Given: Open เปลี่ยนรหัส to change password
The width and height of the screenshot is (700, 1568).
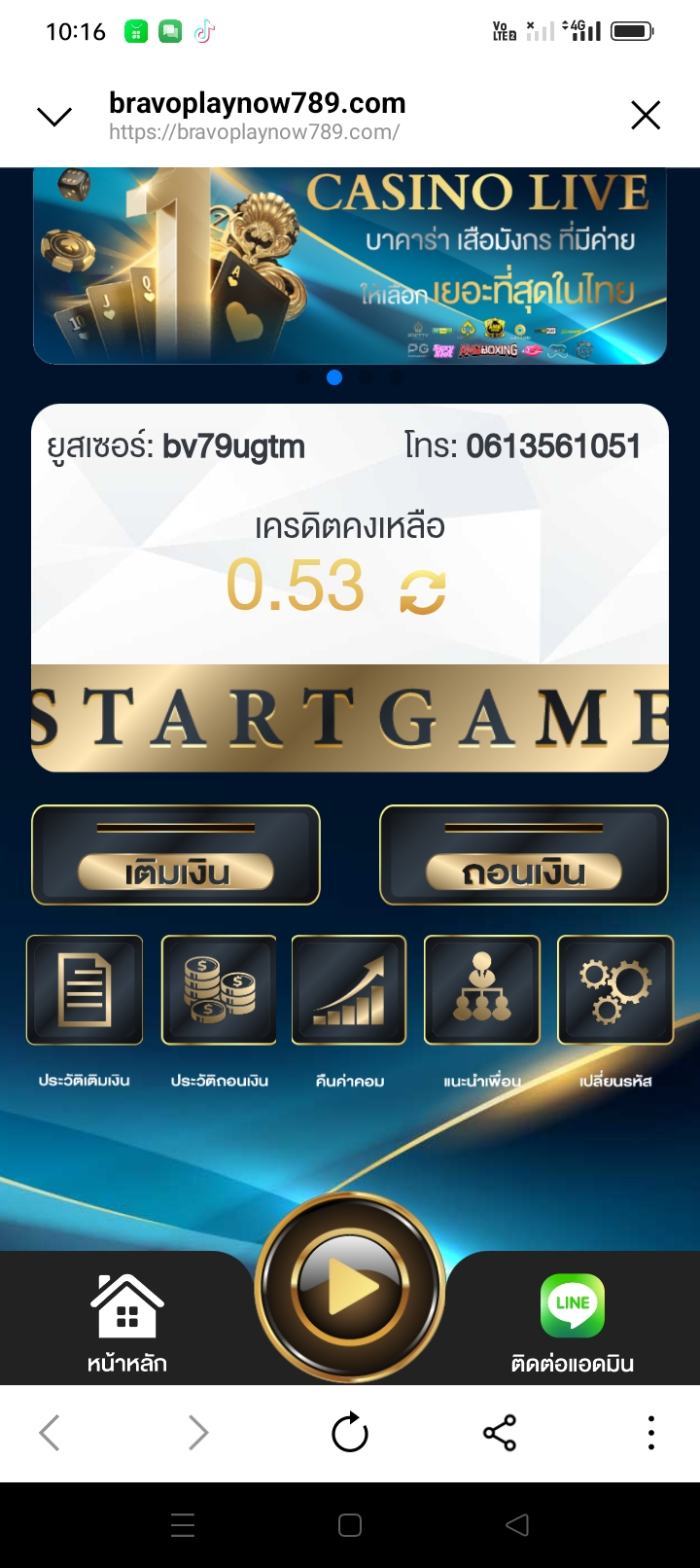Looking at the screenshot, I should [614, 991].
